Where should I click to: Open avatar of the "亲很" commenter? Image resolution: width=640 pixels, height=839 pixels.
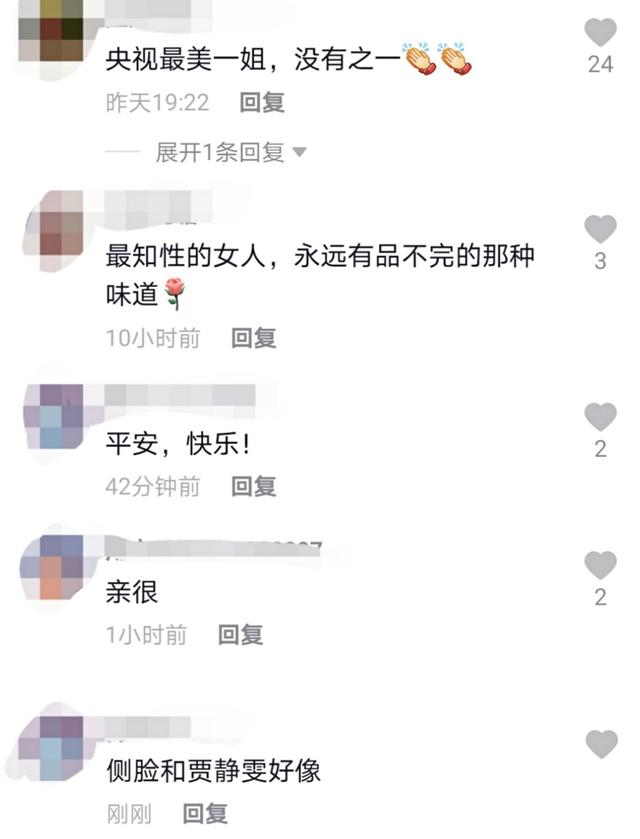click(x=51, y=566)
